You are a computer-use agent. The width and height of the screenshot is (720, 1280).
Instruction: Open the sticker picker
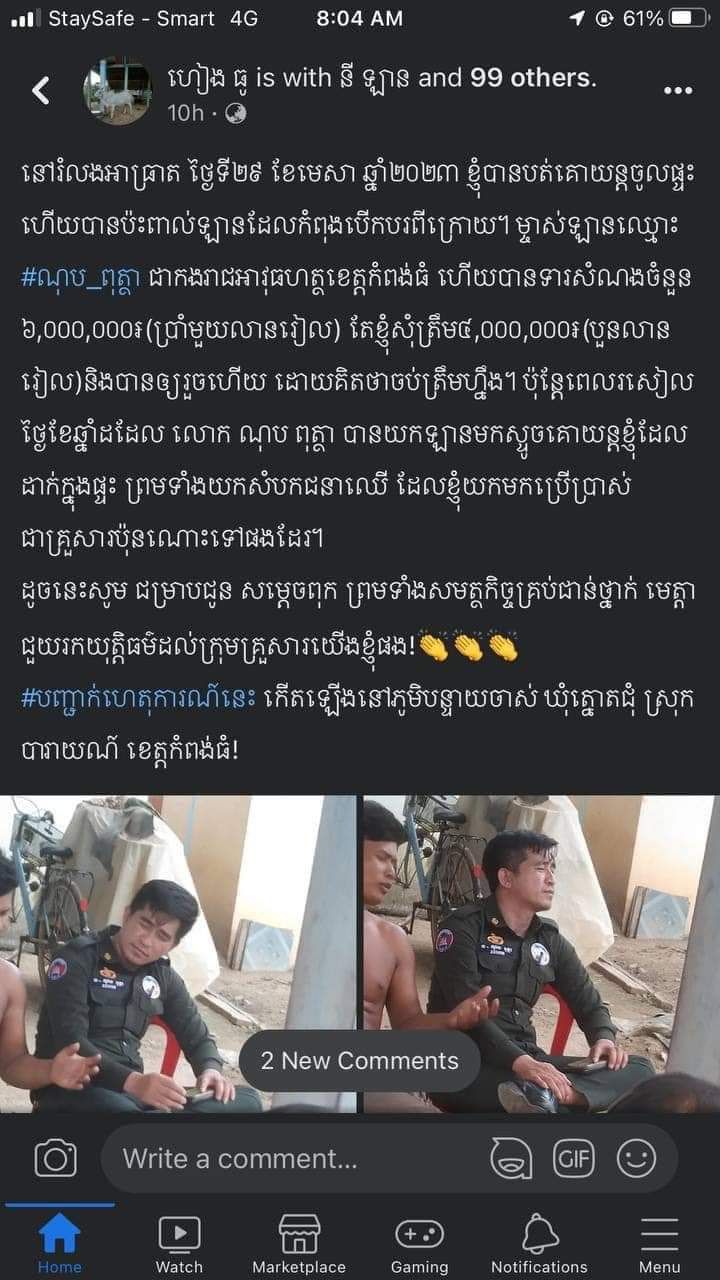coord(511,1159)
